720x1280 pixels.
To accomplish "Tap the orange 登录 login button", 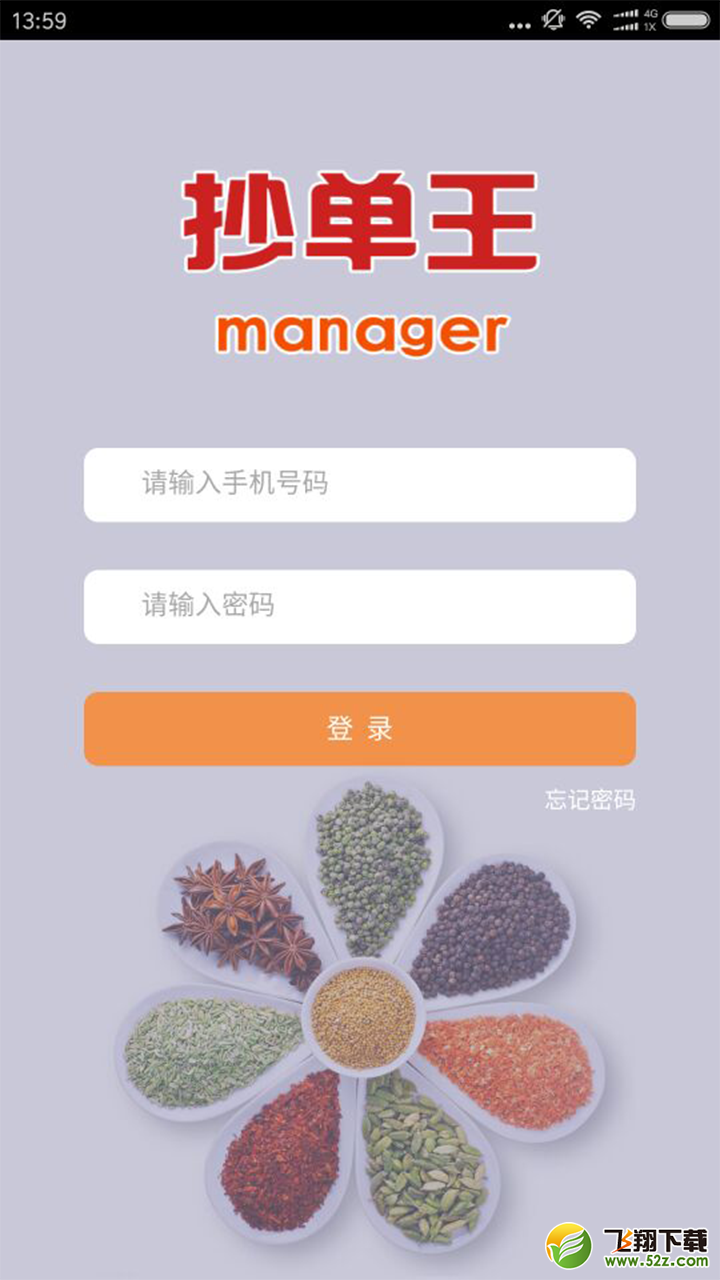I will coord(360,729).
